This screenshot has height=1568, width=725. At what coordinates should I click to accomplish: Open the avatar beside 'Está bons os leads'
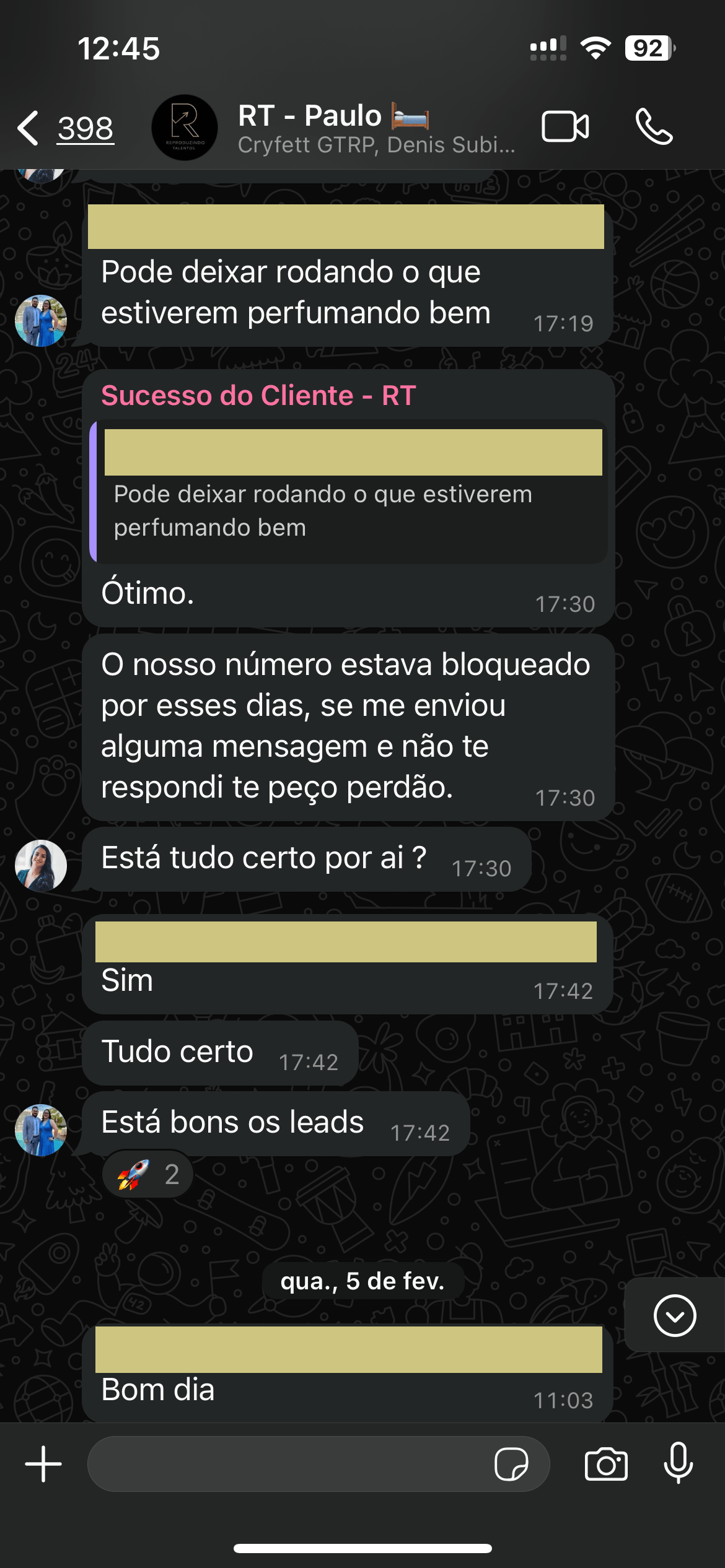pyautogui.click(x=41, y=1130)
